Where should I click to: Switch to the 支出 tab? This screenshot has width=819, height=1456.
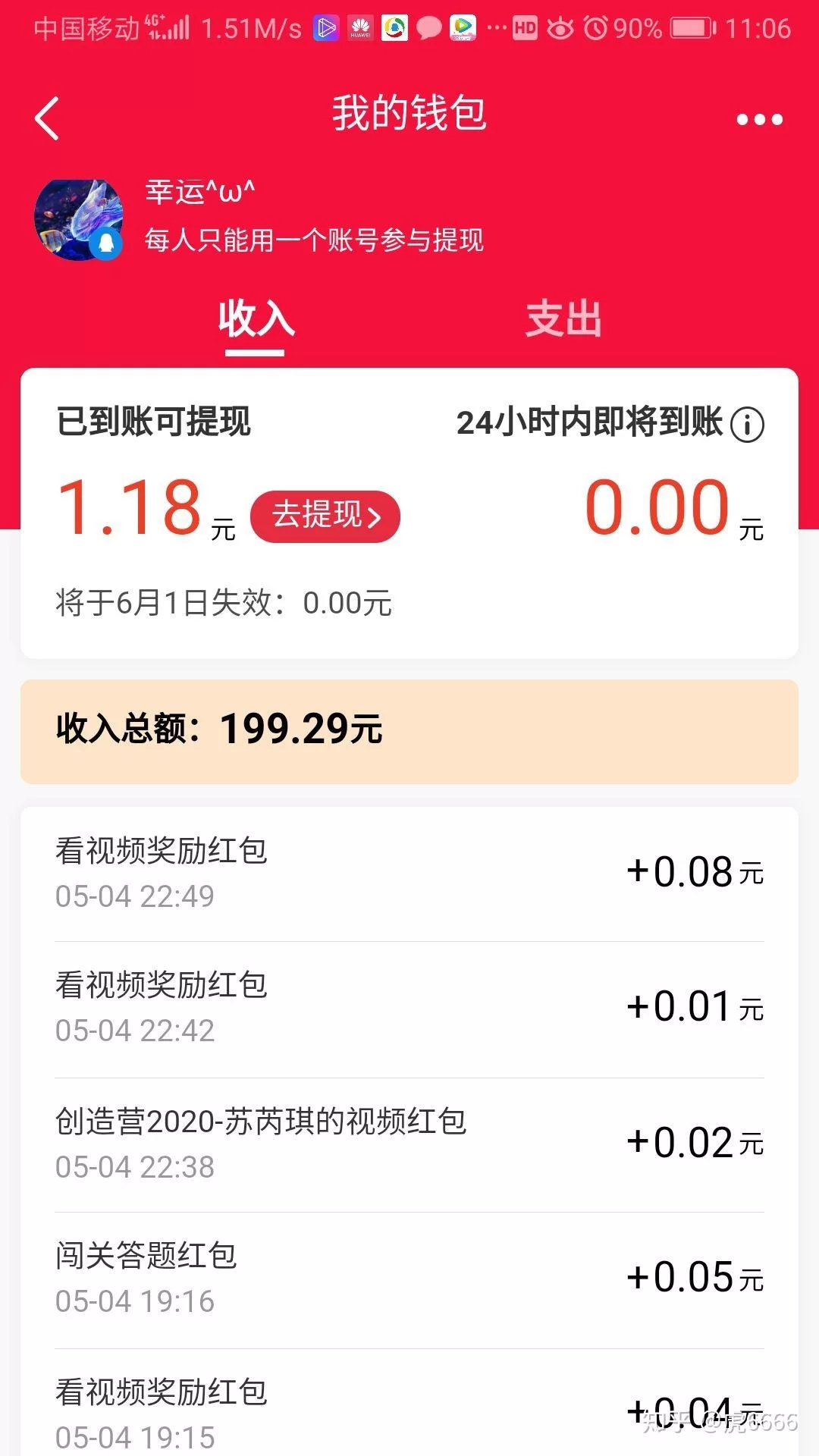pyautogui.click(x=563, y=318)
